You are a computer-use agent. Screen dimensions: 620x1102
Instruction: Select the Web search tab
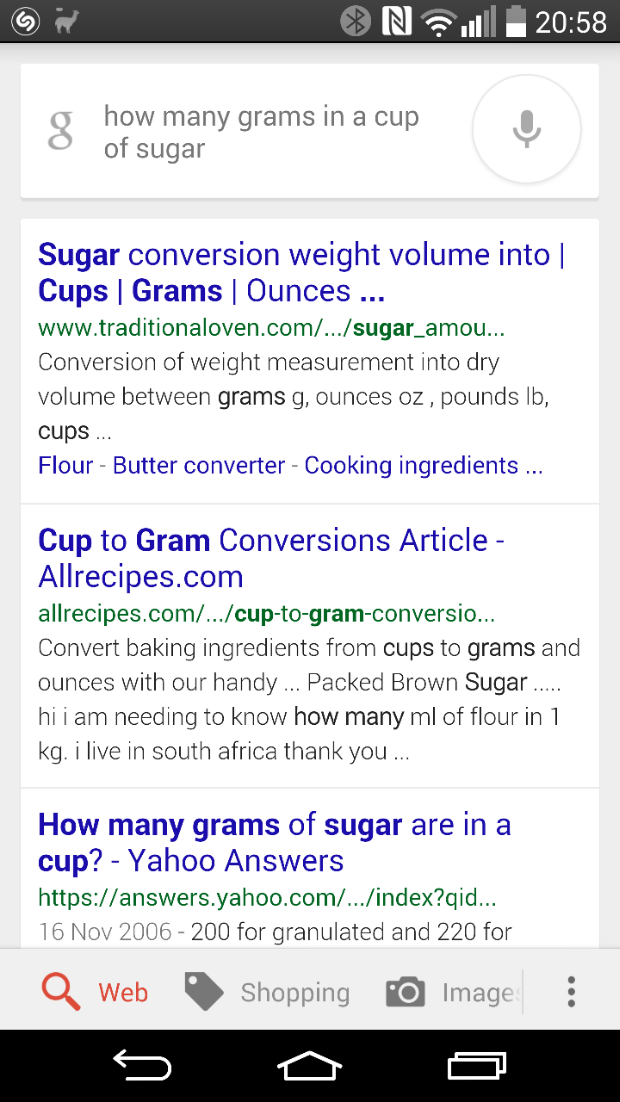(x=95, y=992)
